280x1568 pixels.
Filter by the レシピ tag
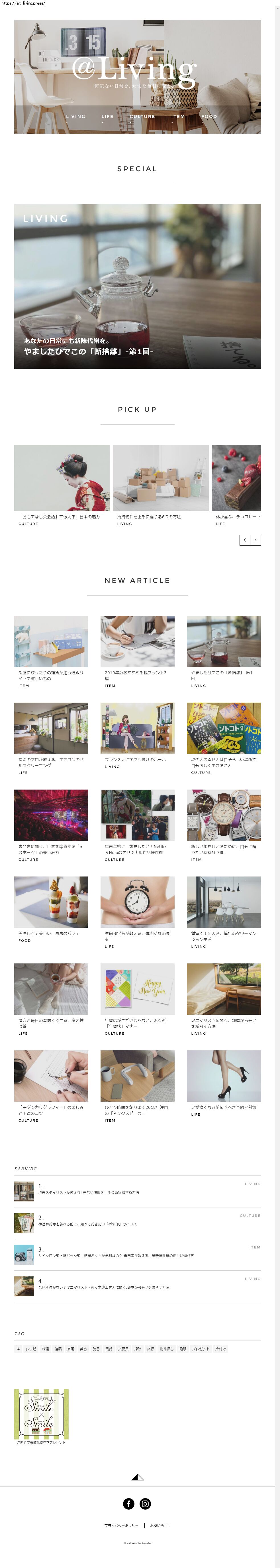(31, 1349)
